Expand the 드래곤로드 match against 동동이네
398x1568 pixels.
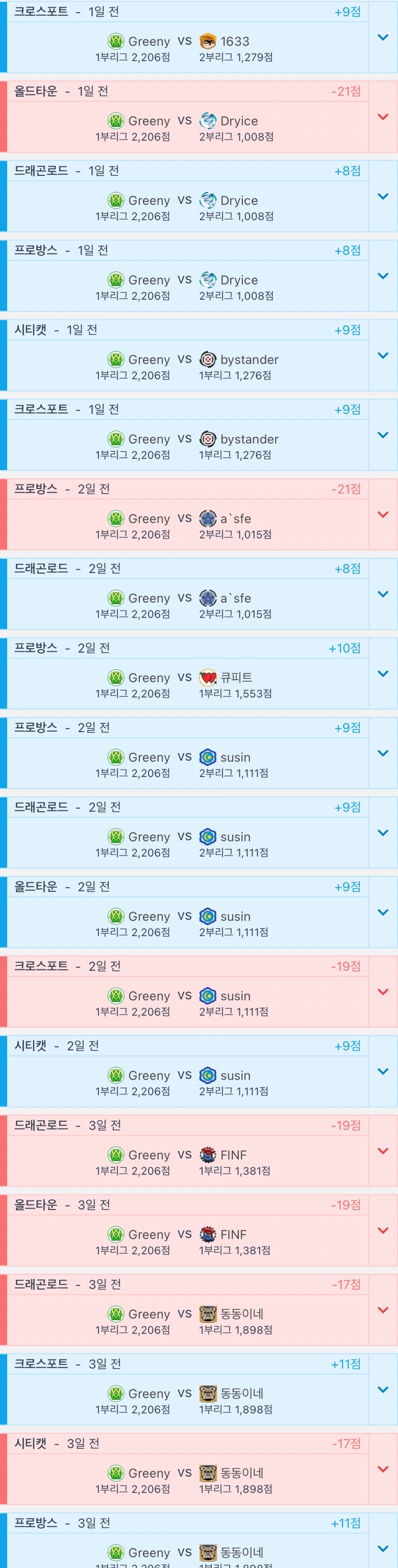(383, 1310)
